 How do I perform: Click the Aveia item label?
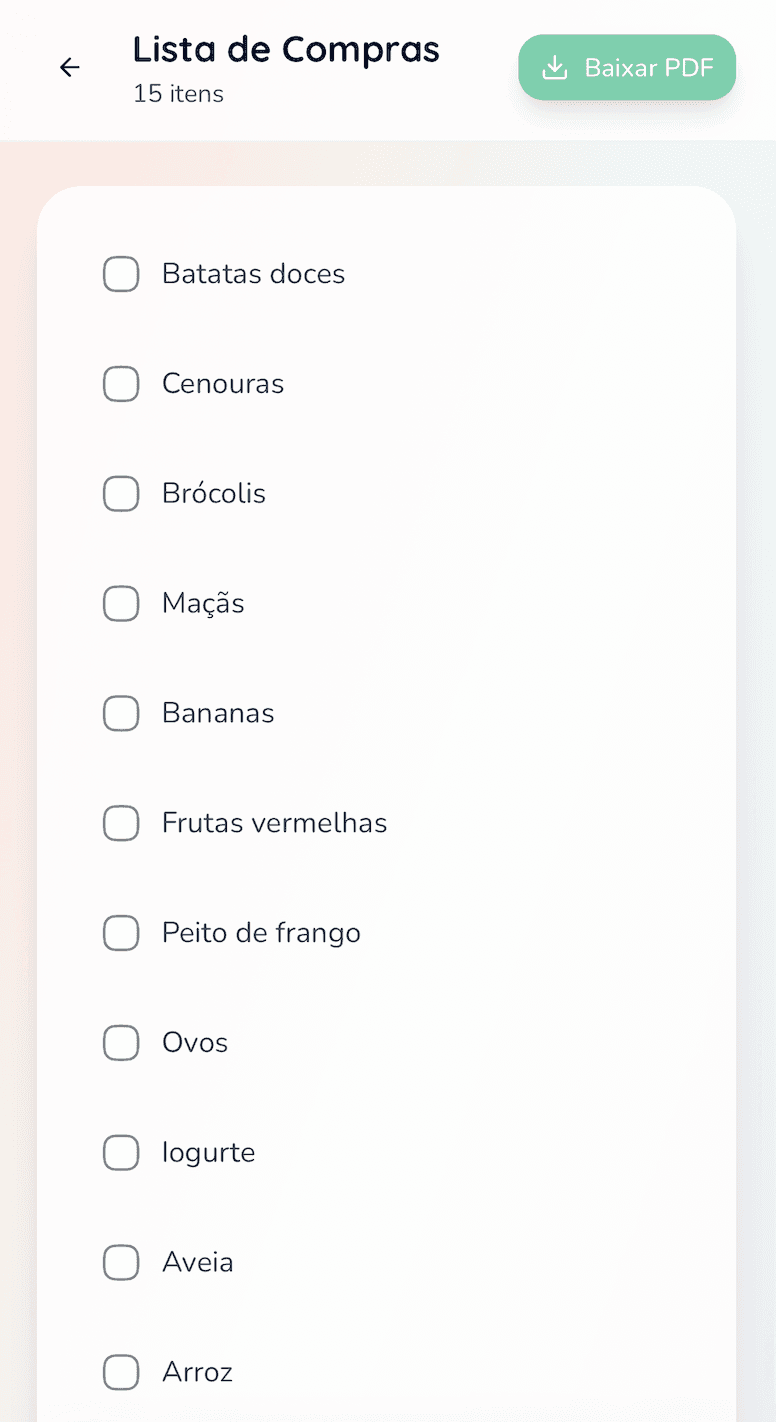[x=197, y=1262]
